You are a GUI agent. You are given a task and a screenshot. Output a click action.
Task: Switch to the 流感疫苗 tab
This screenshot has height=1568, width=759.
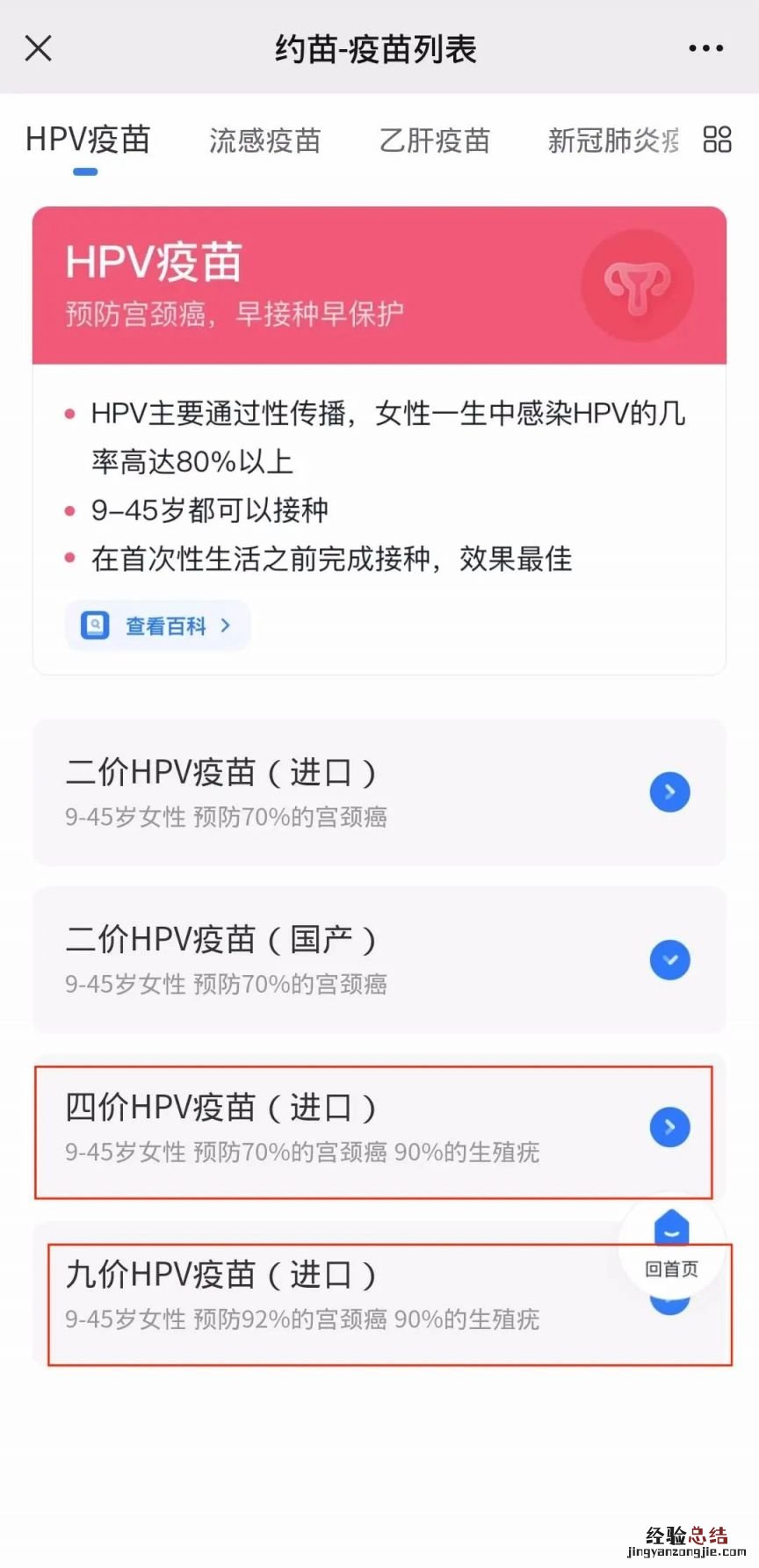pyautogui.click(x=264, y=141)
